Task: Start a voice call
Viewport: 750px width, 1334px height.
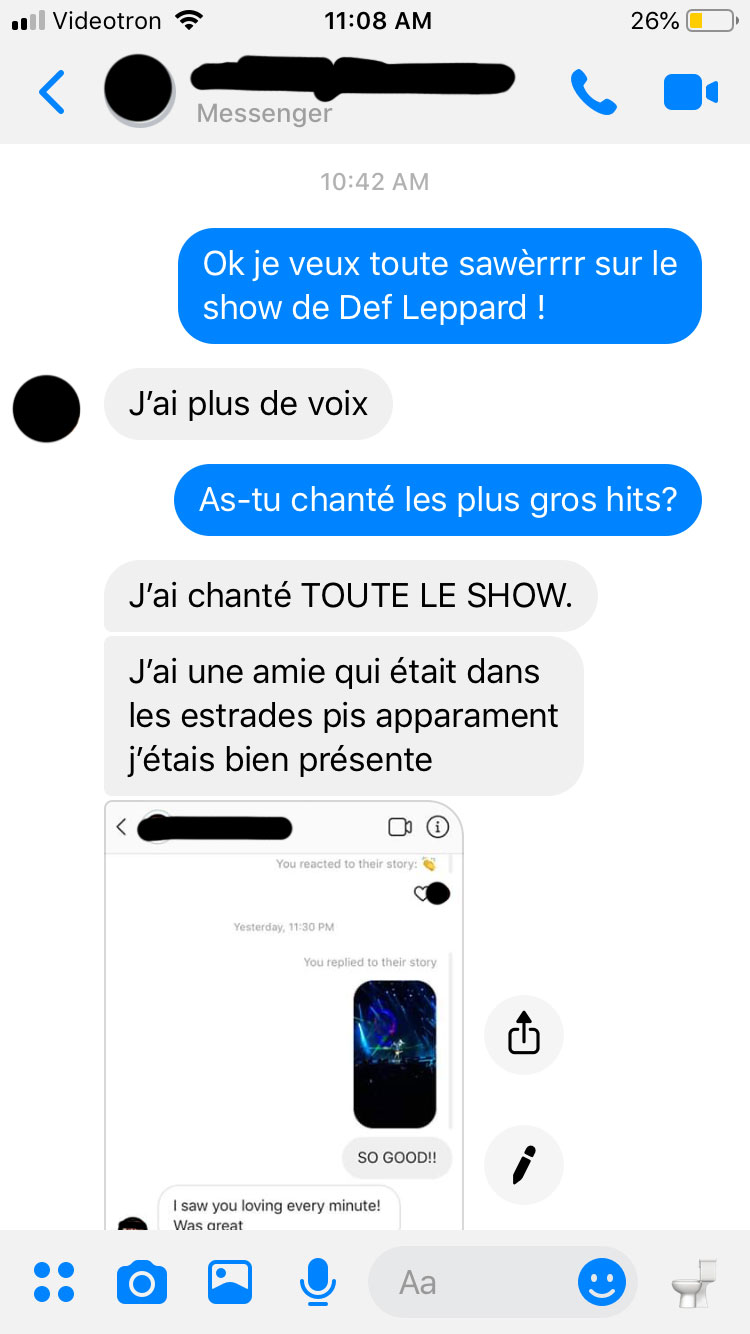Action: 593,93
